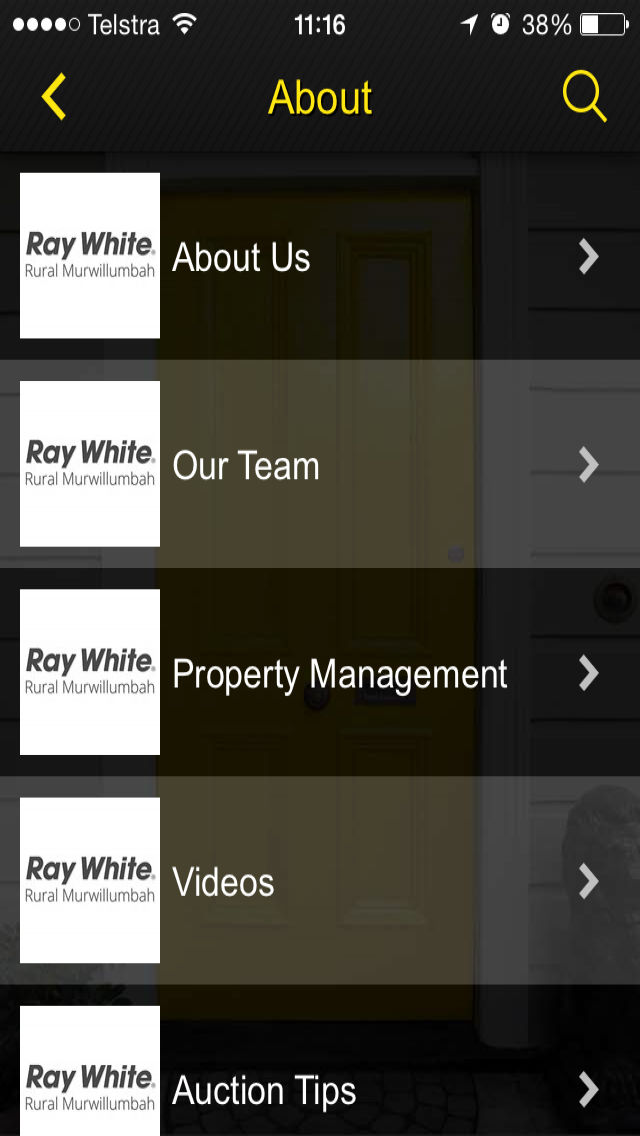The height and width of the screenshot is (1136, 640).
Task: Open the About Us row
Action: click(320, 256)
